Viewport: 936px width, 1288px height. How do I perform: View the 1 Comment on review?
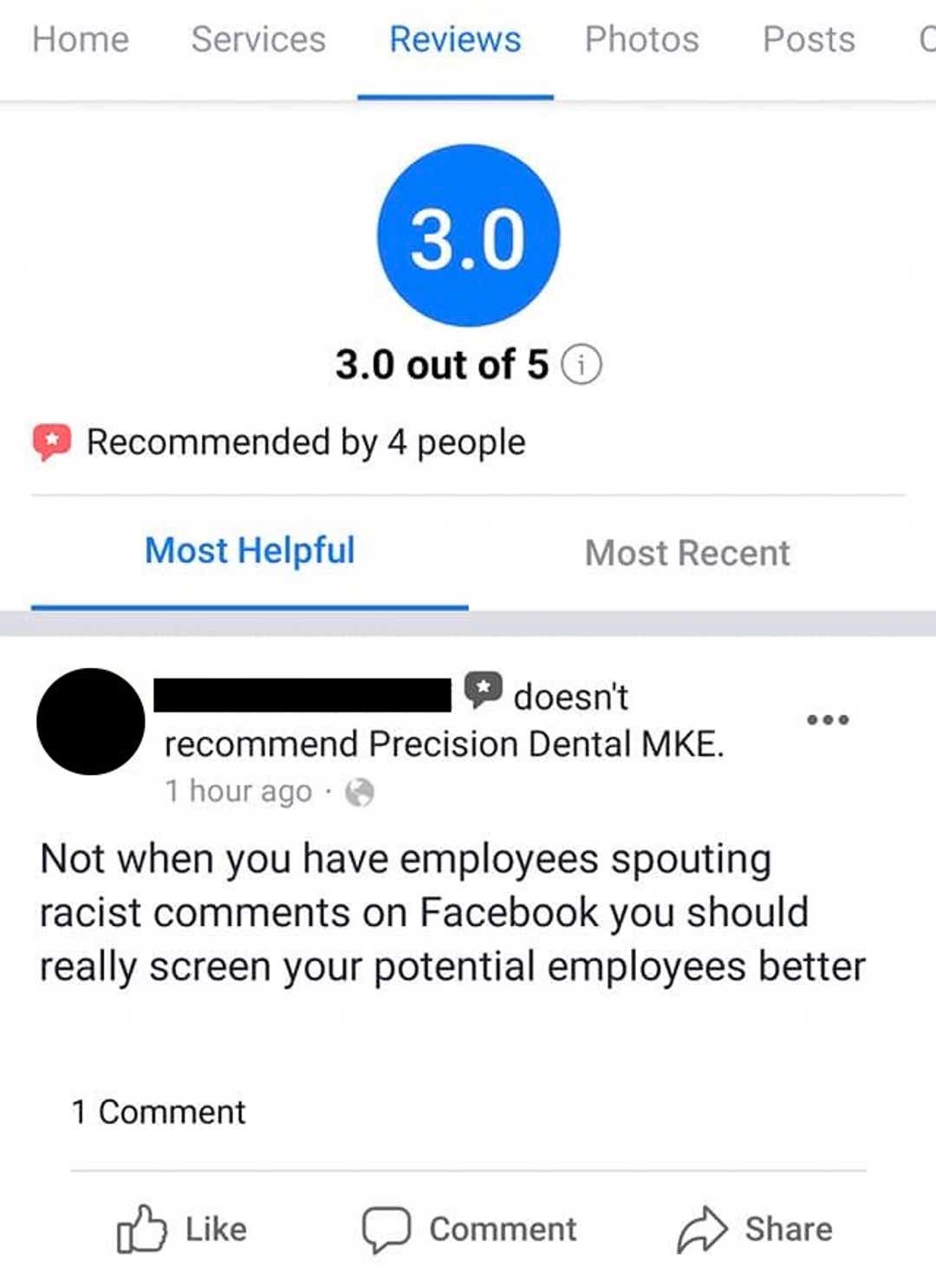point(159,1112)
